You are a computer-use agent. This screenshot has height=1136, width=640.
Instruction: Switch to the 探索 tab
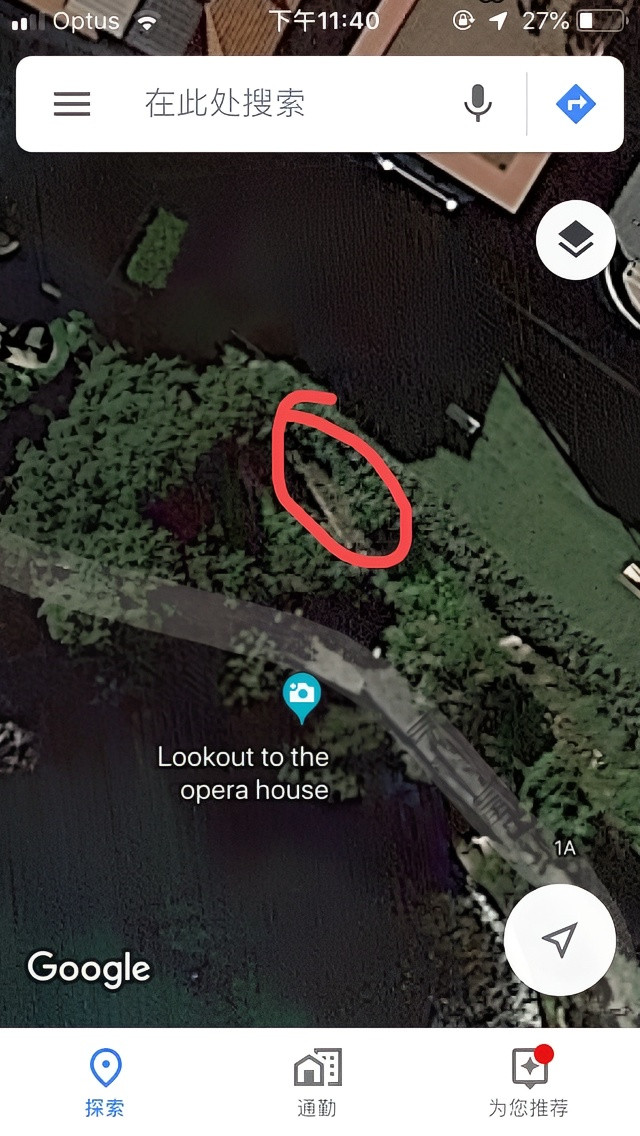[x=105, y=1082]
